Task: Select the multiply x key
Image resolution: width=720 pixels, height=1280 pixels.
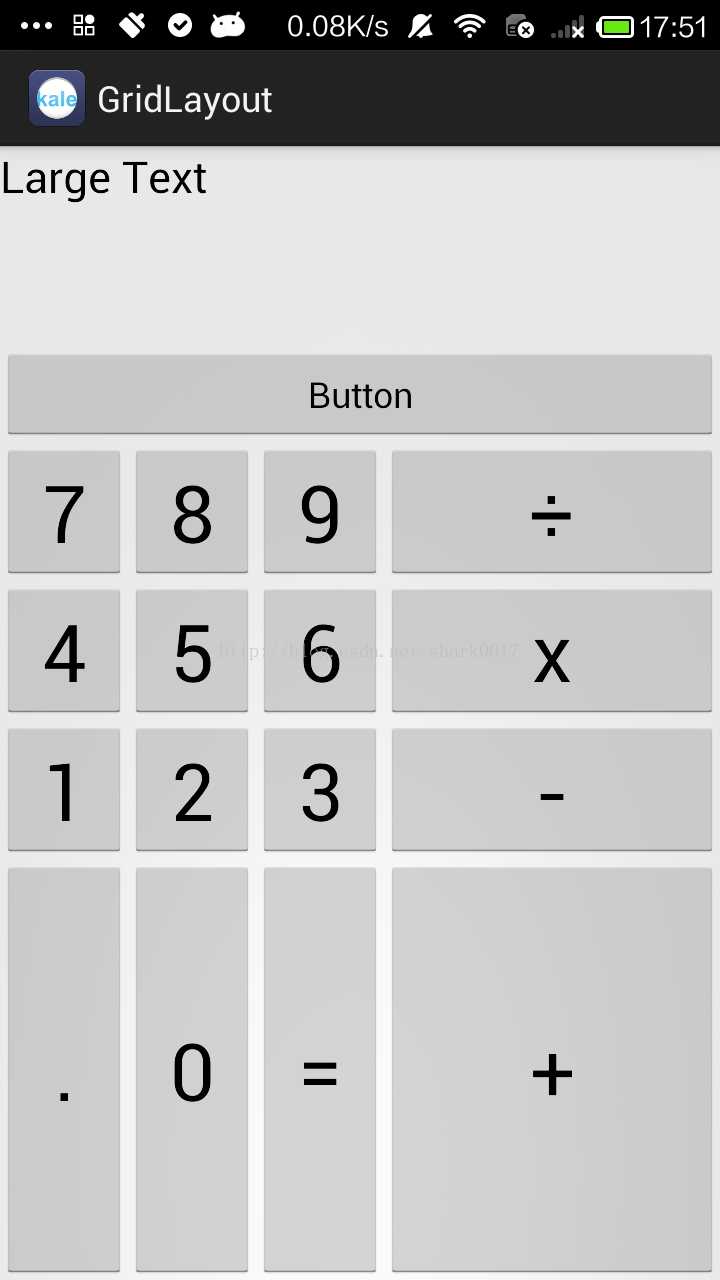Action: (x=551, y=651)
